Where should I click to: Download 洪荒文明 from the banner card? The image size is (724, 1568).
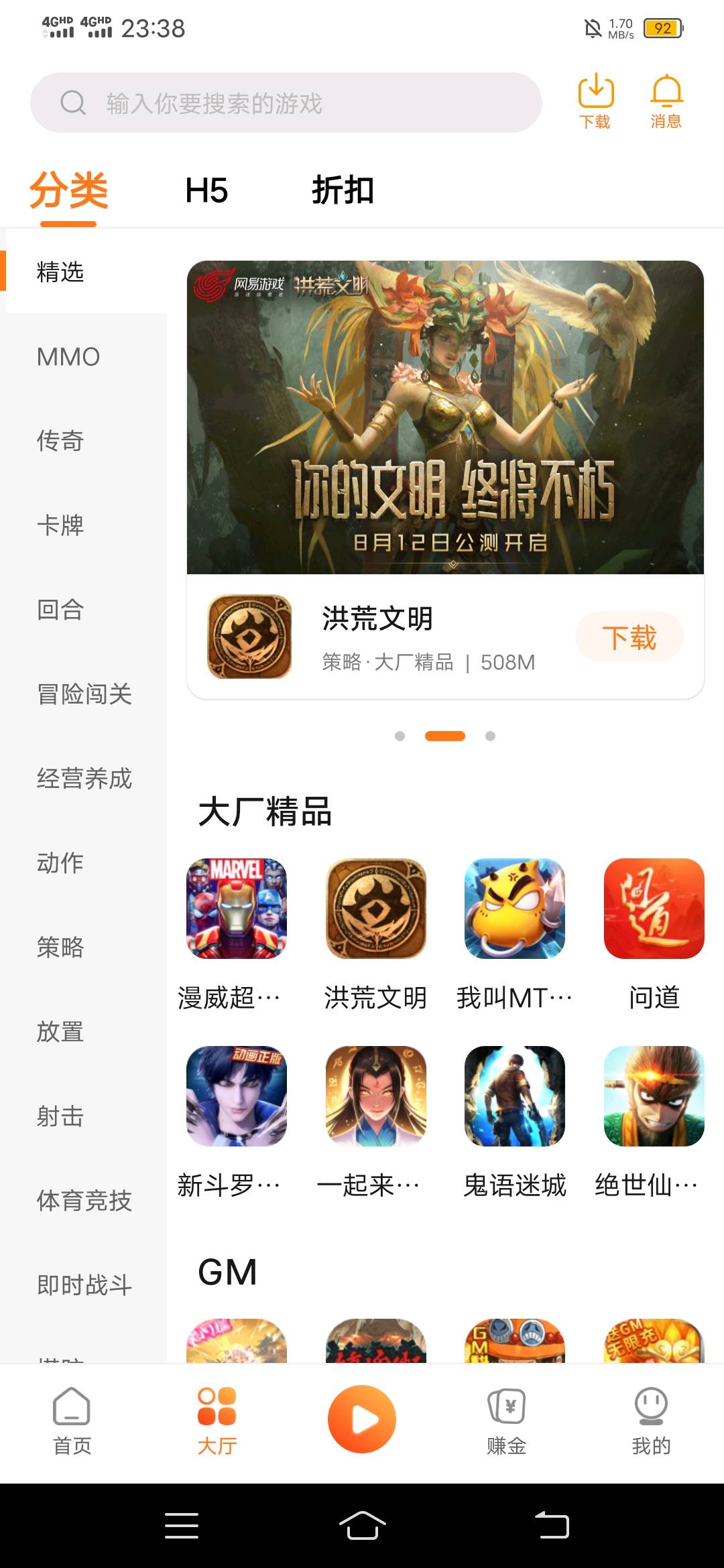click(629, 637)
